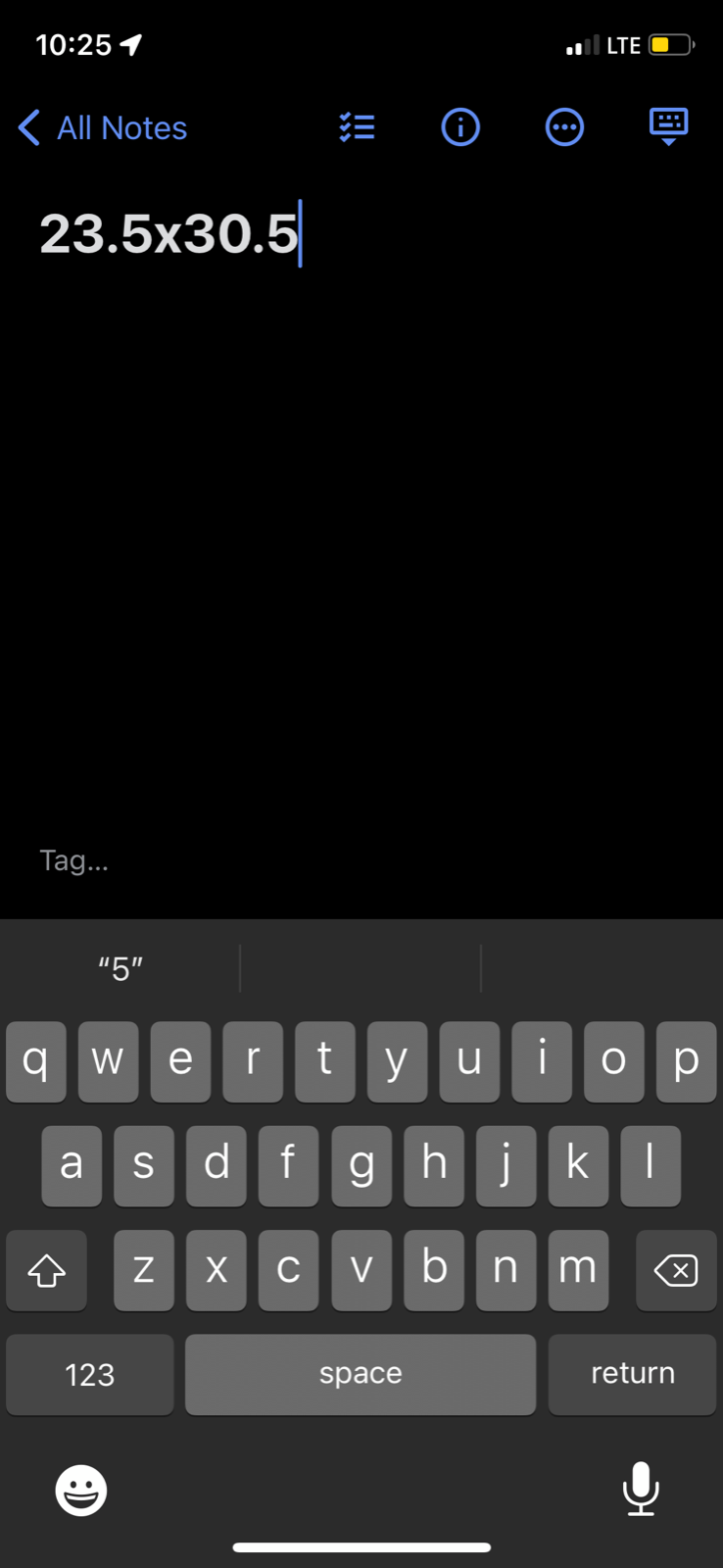723x1568 pixels.
Task: Enable shift on the keyboard
Action: click(46, 1270)
